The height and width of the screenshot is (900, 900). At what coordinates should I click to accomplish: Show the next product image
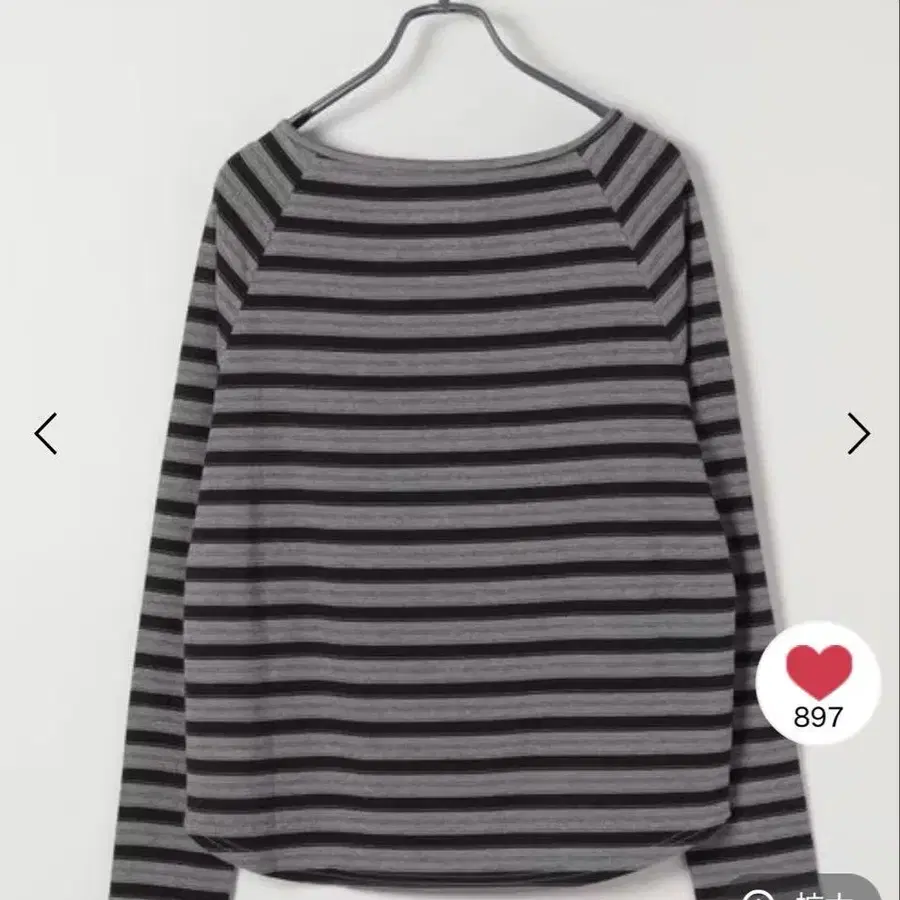click(x=858, y=434)
